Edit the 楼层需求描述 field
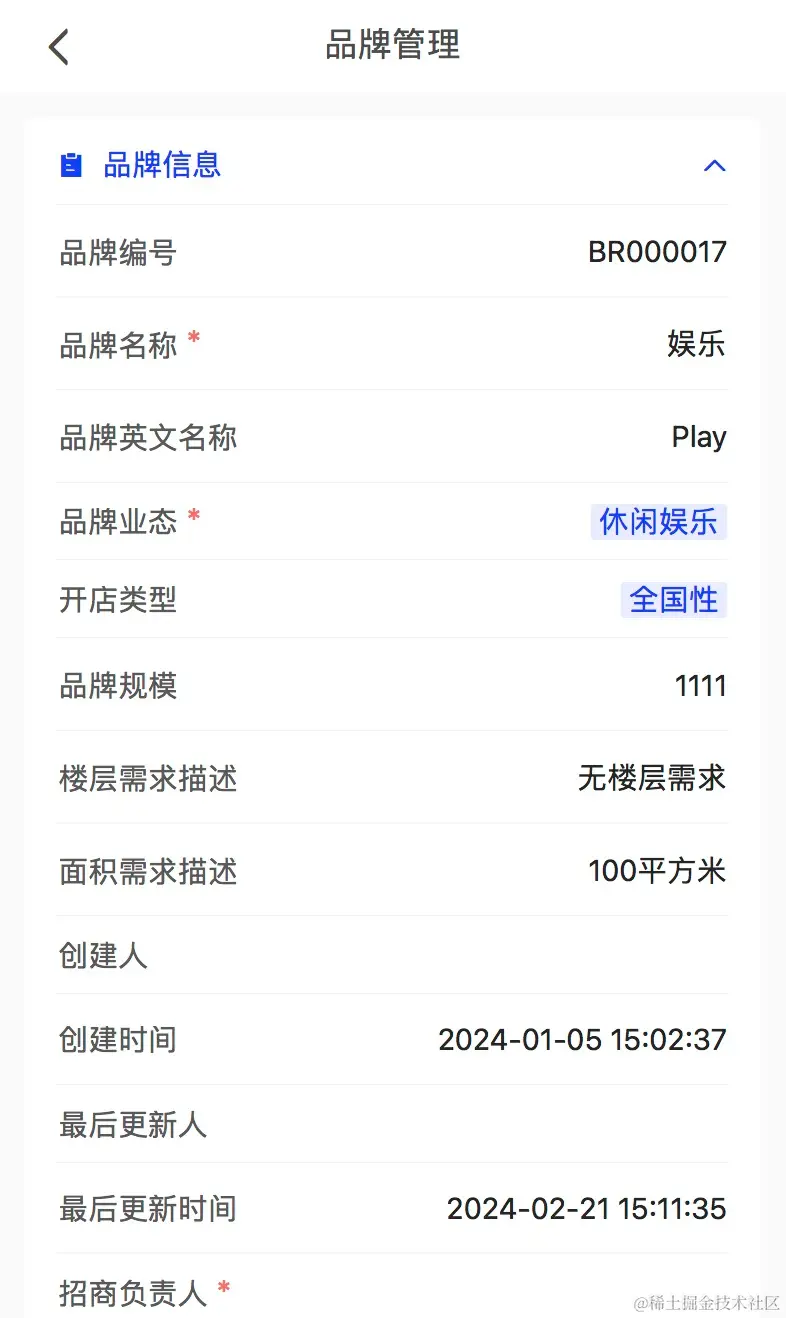786x1318 pixels. (651, 778)
